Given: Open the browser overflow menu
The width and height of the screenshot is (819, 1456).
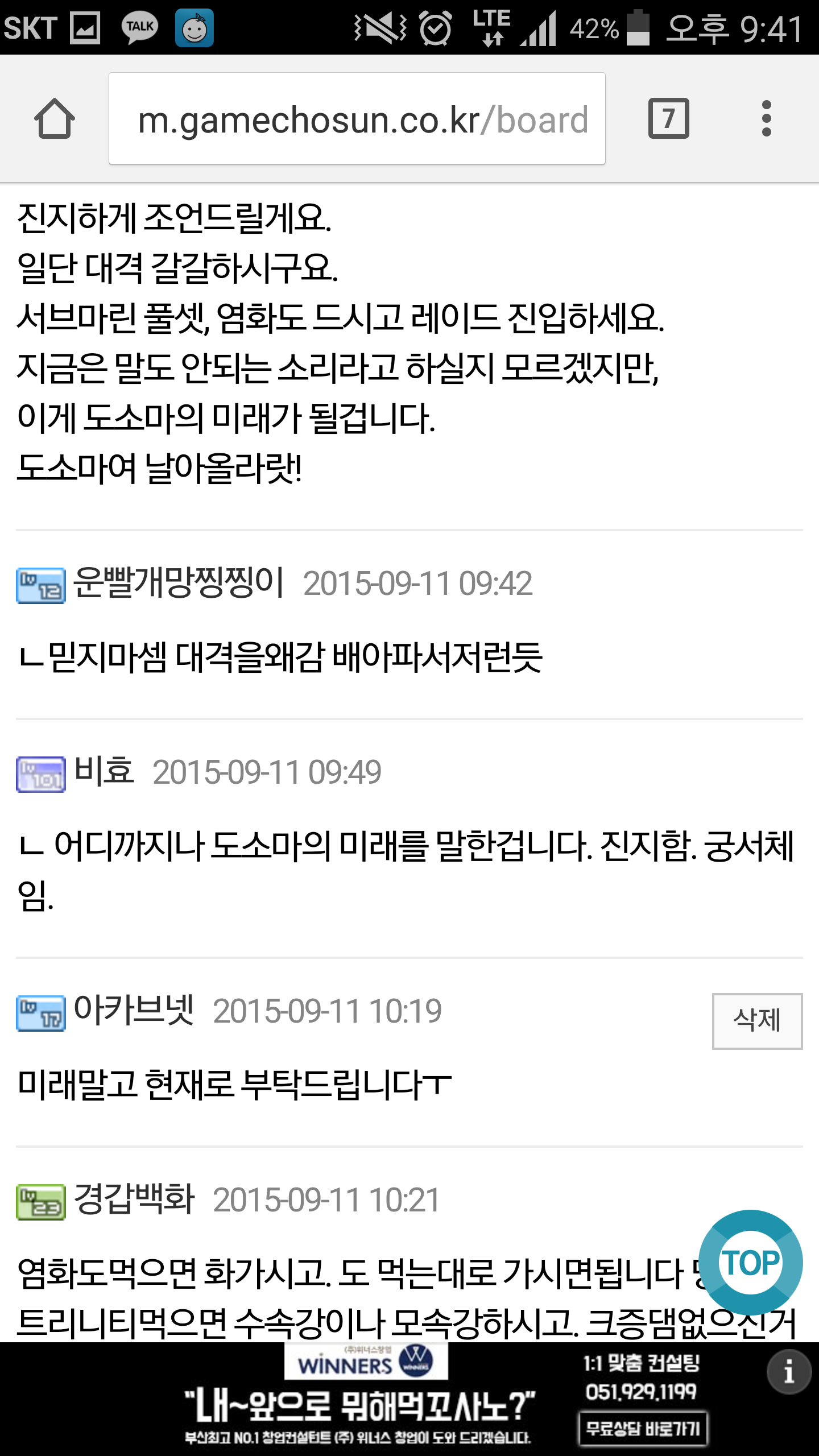Looking at the screenshot, I should (x=766, y=118).
